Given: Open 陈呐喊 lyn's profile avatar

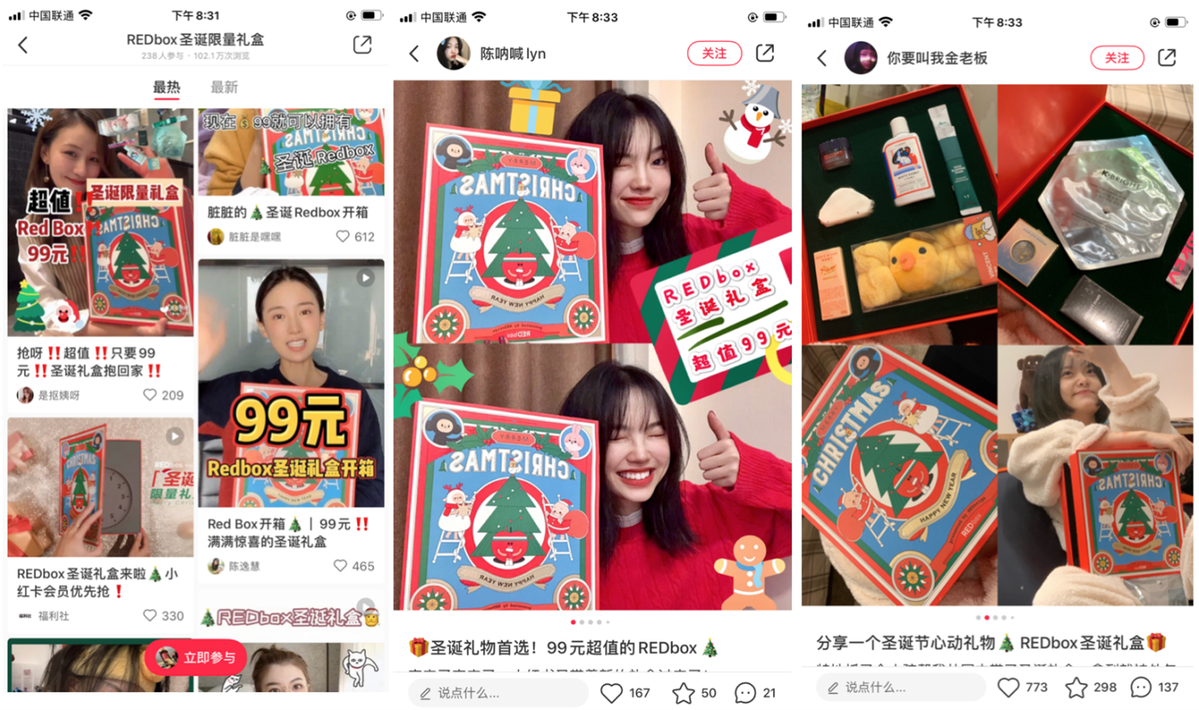Looking at the screenshot, I should click(x=453, y=54).
